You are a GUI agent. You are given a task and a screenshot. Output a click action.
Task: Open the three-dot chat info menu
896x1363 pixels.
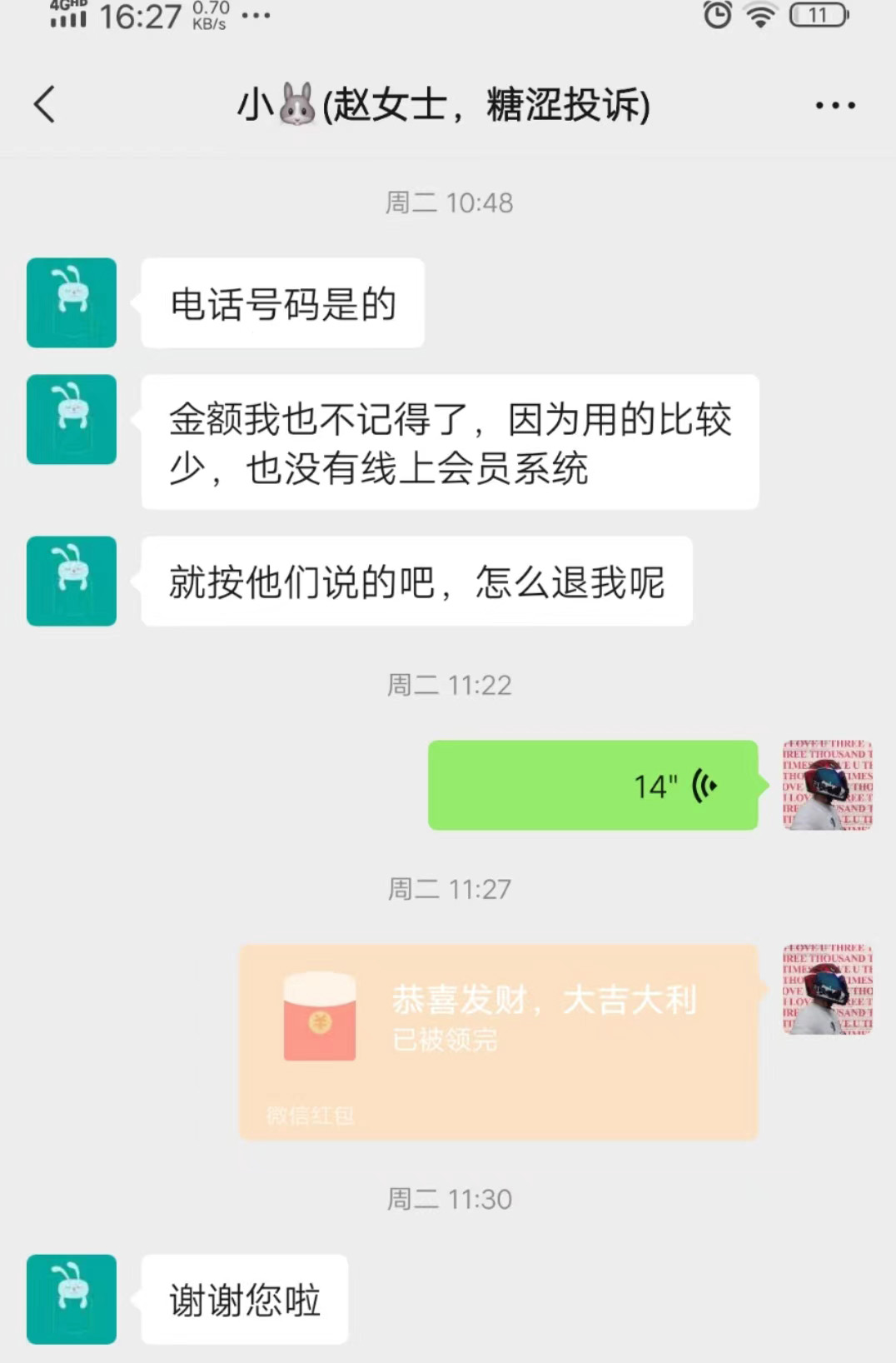tap(834, 106)
